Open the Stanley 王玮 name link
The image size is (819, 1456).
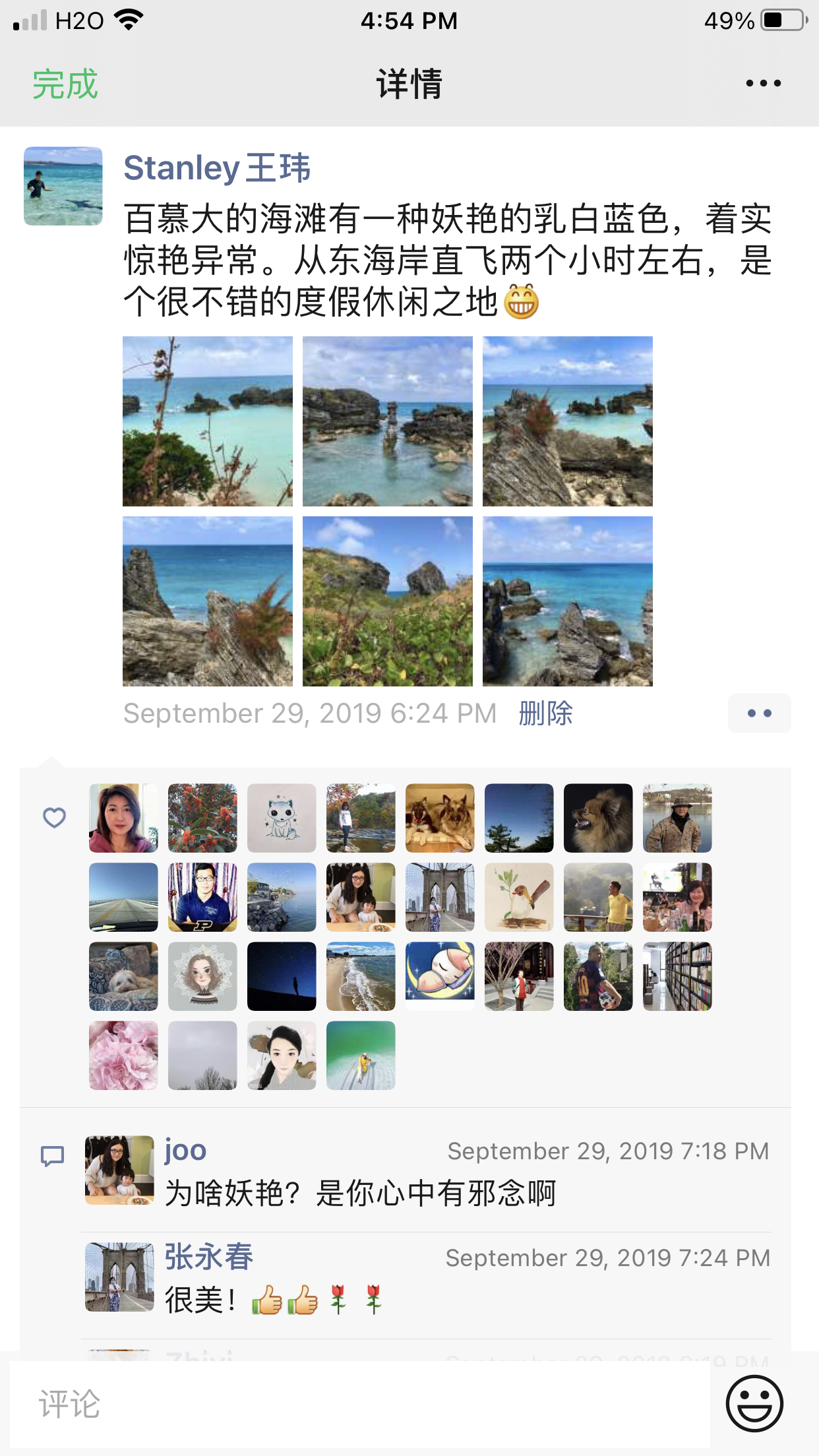tap(217, 168)
